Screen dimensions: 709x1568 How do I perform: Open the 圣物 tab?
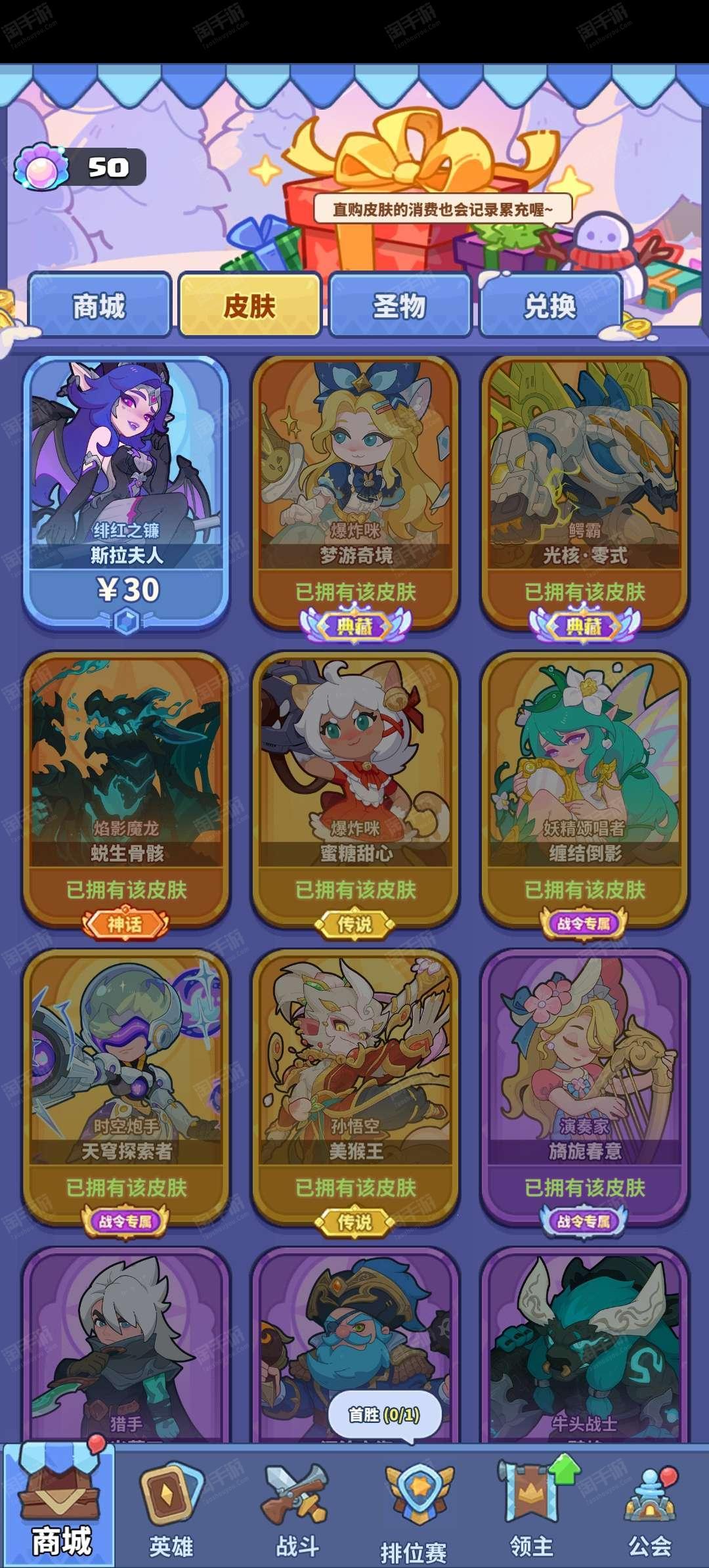pos(400,305)
